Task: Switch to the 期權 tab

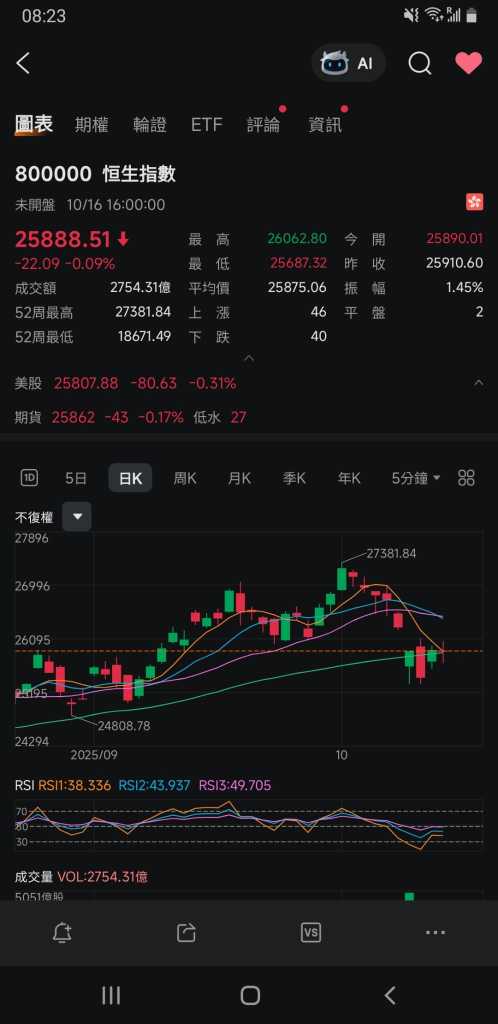Action: pos(91,124)
